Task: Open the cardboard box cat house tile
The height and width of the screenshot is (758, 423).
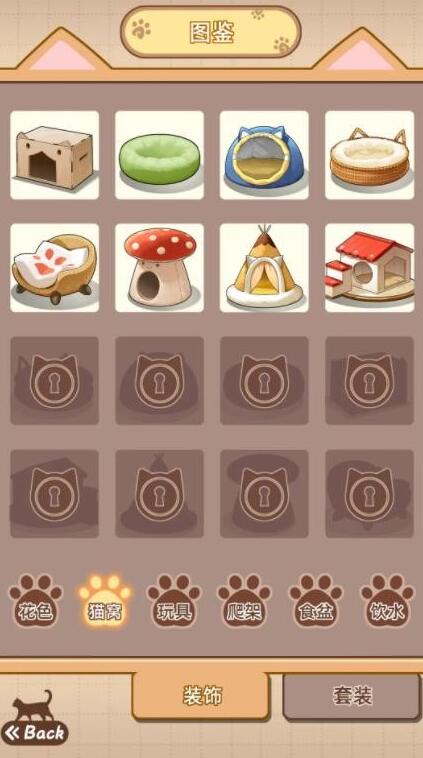Action: (55, 155)
